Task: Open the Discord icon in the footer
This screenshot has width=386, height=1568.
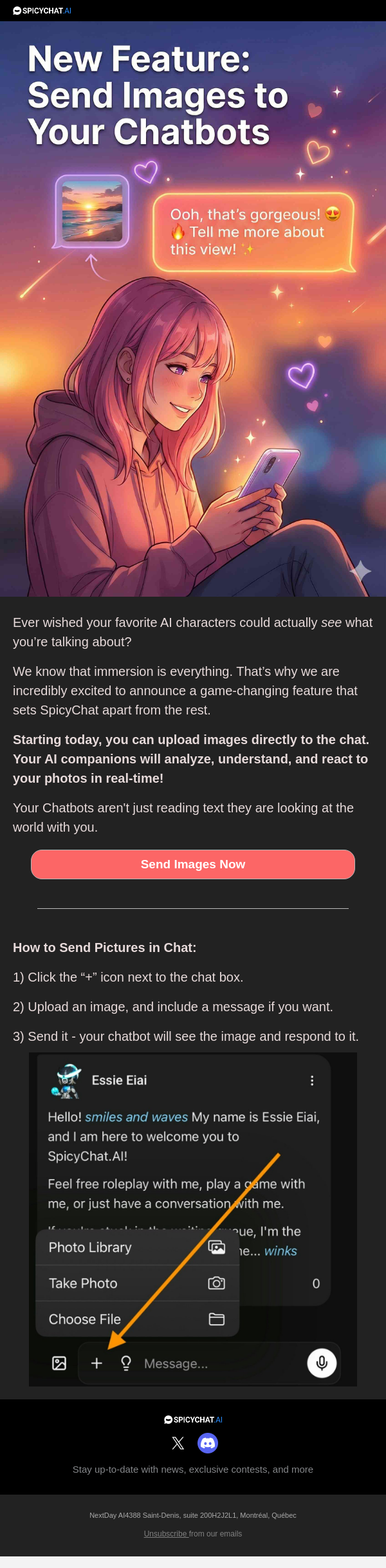Action: (208, 1443)
